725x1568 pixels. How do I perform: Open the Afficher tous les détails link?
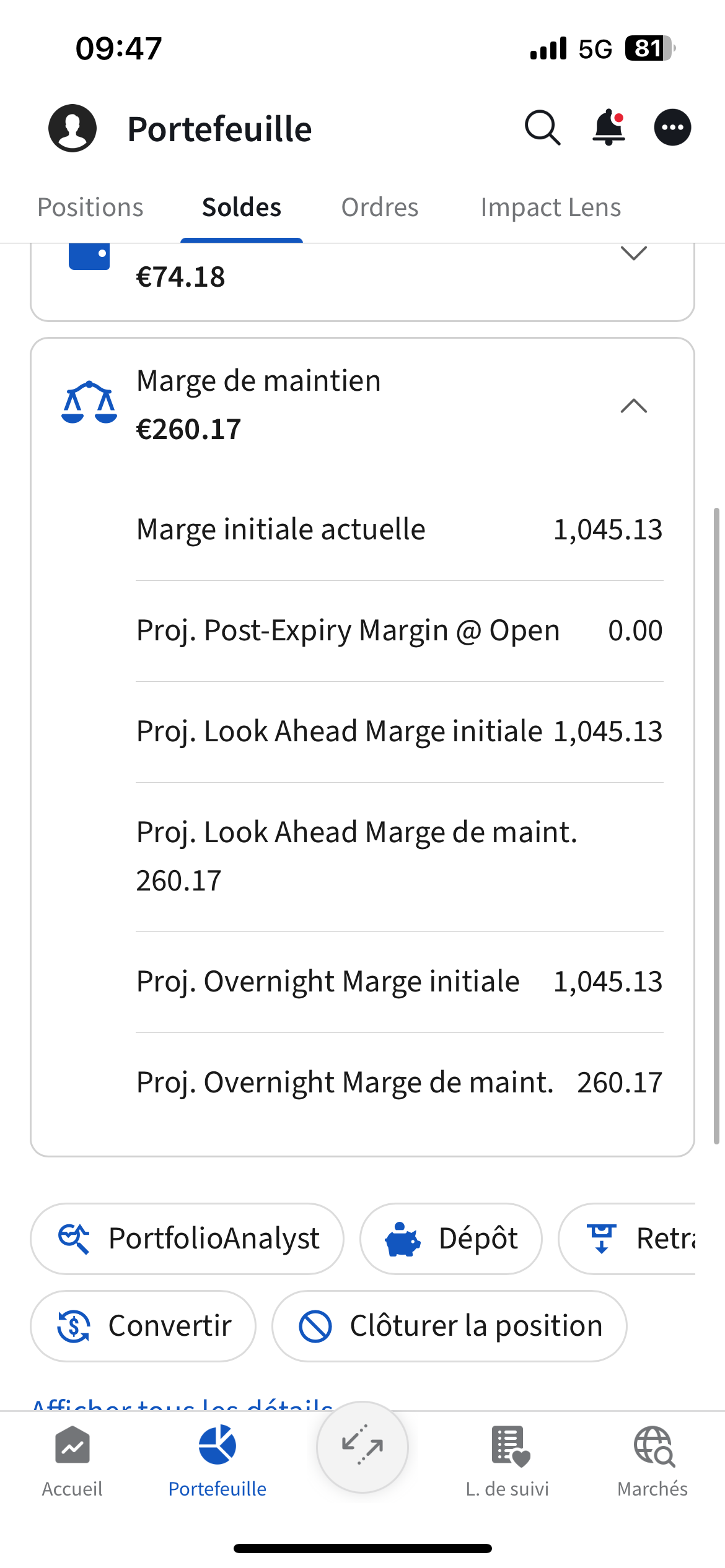coord(182,1405)
